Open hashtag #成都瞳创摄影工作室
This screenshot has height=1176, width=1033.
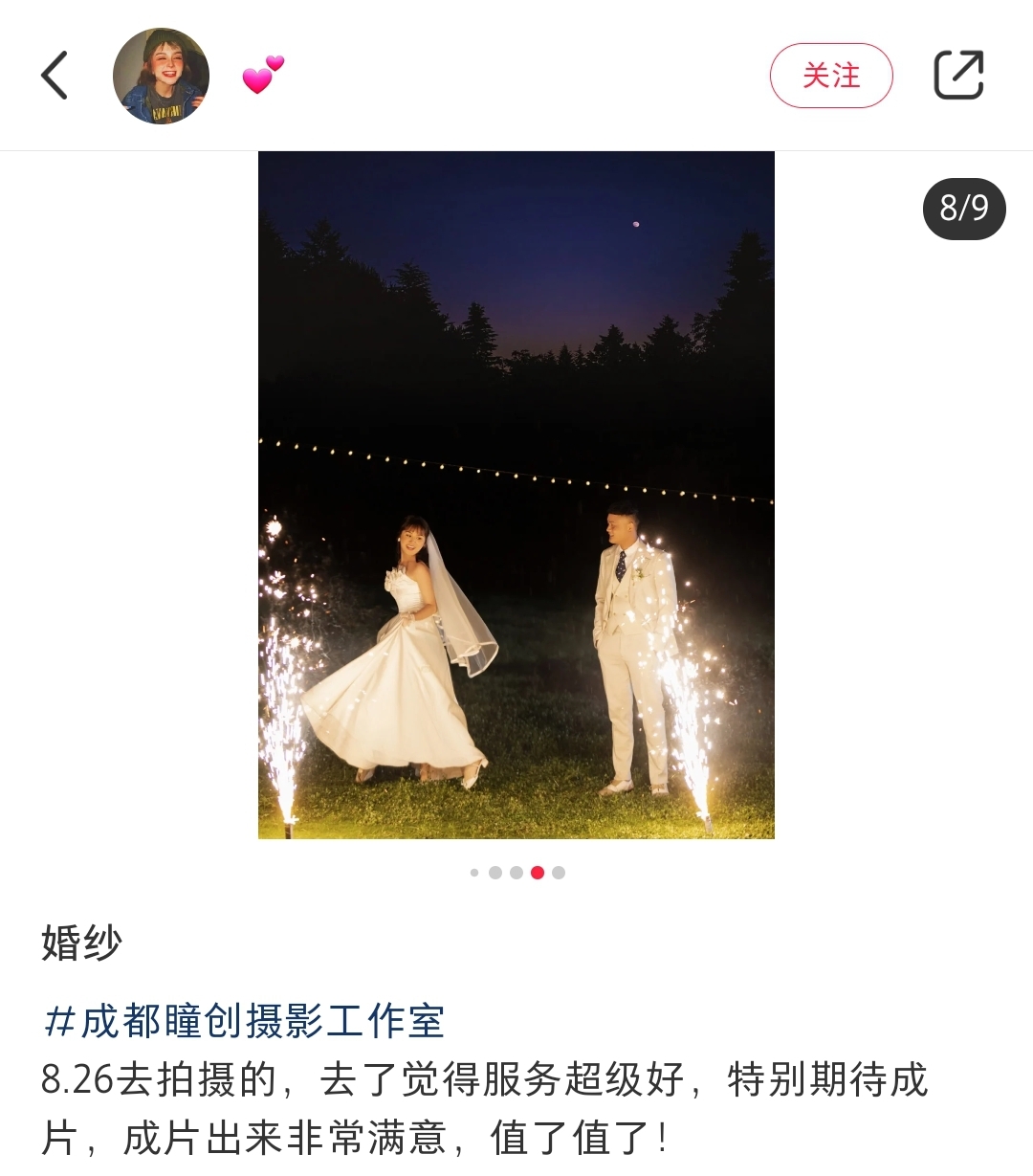click(244, 1021)
